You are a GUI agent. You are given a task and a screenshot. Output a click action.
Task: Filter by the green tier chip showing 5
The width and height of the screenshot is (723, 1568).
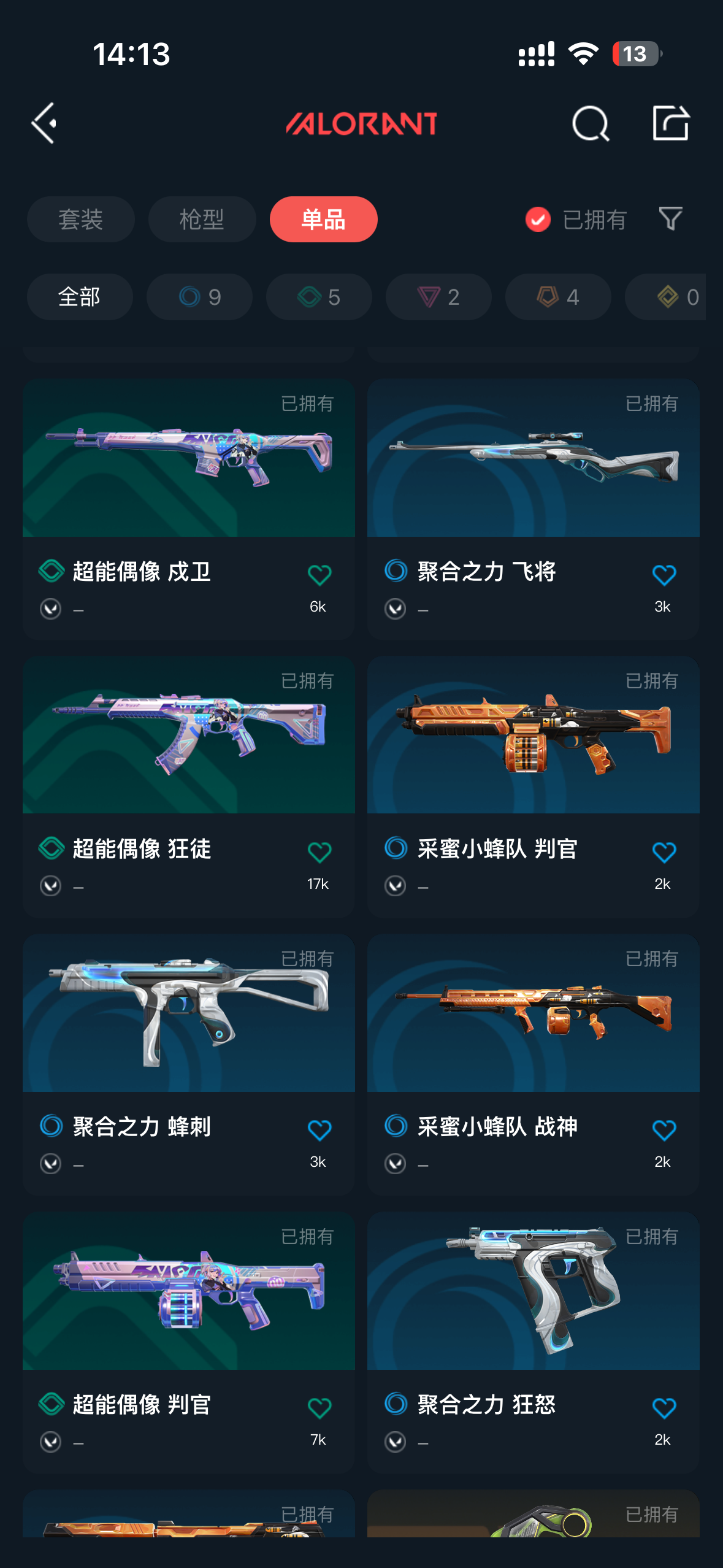[x=319, y=297]
